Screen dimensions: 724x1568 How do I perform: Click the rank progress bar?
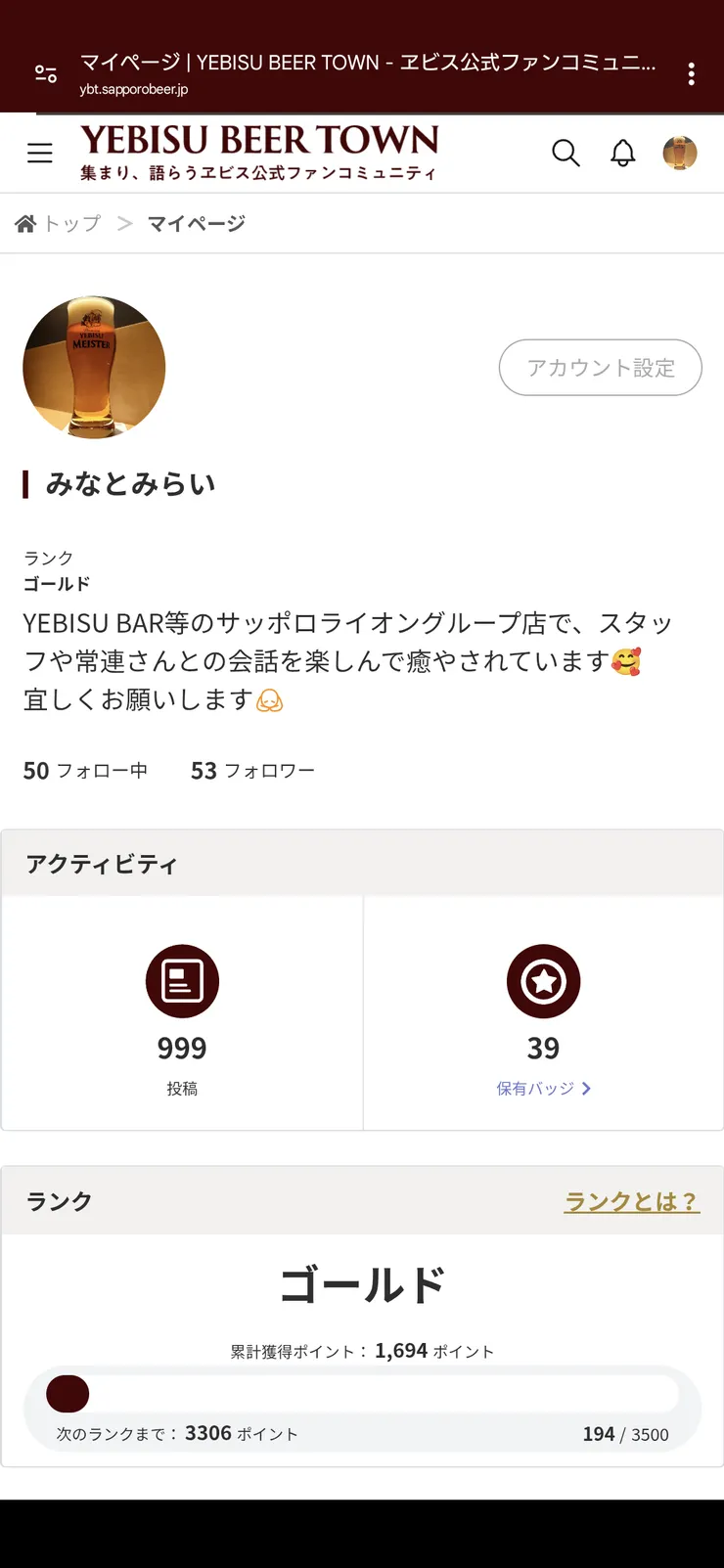tap(362, 1393)
